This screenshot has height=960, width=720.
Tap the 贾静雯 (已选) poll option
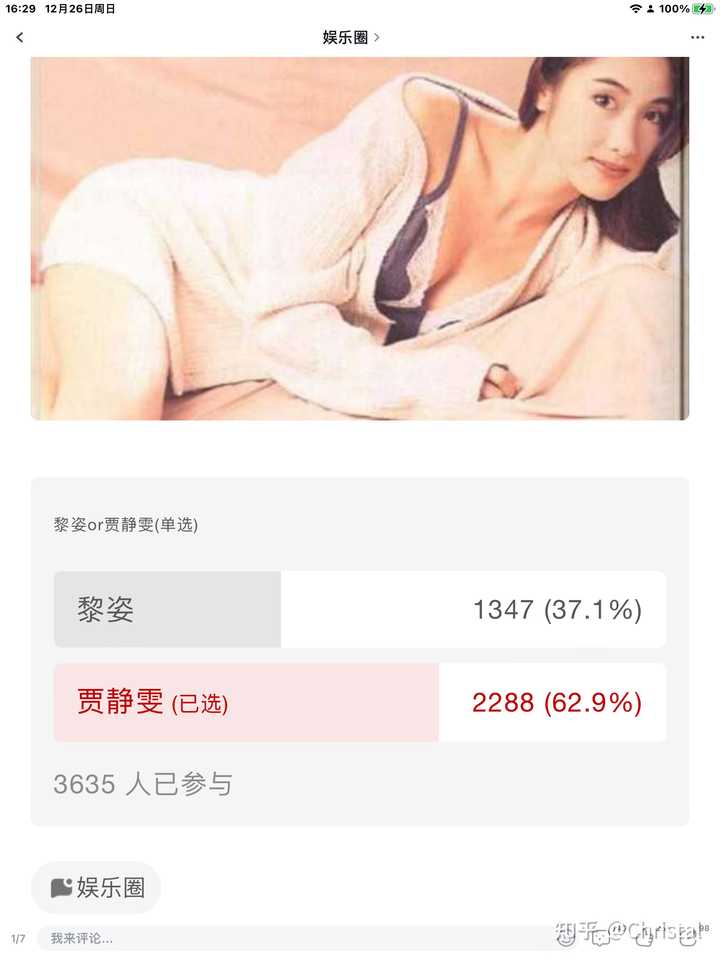click(x=360, y=703)
